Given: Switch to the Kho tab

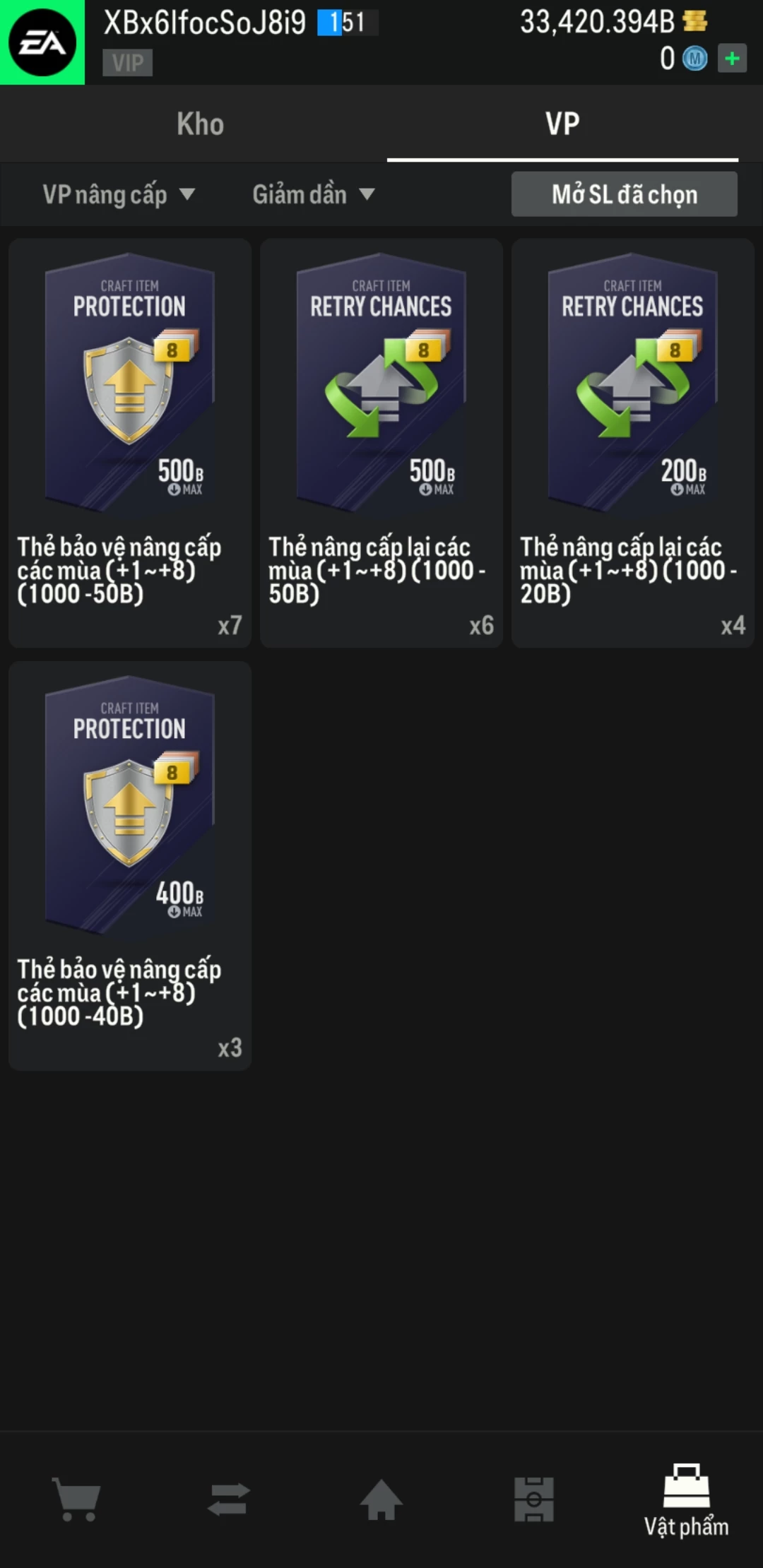Looking at the screenshot, I should pos(200,124).
